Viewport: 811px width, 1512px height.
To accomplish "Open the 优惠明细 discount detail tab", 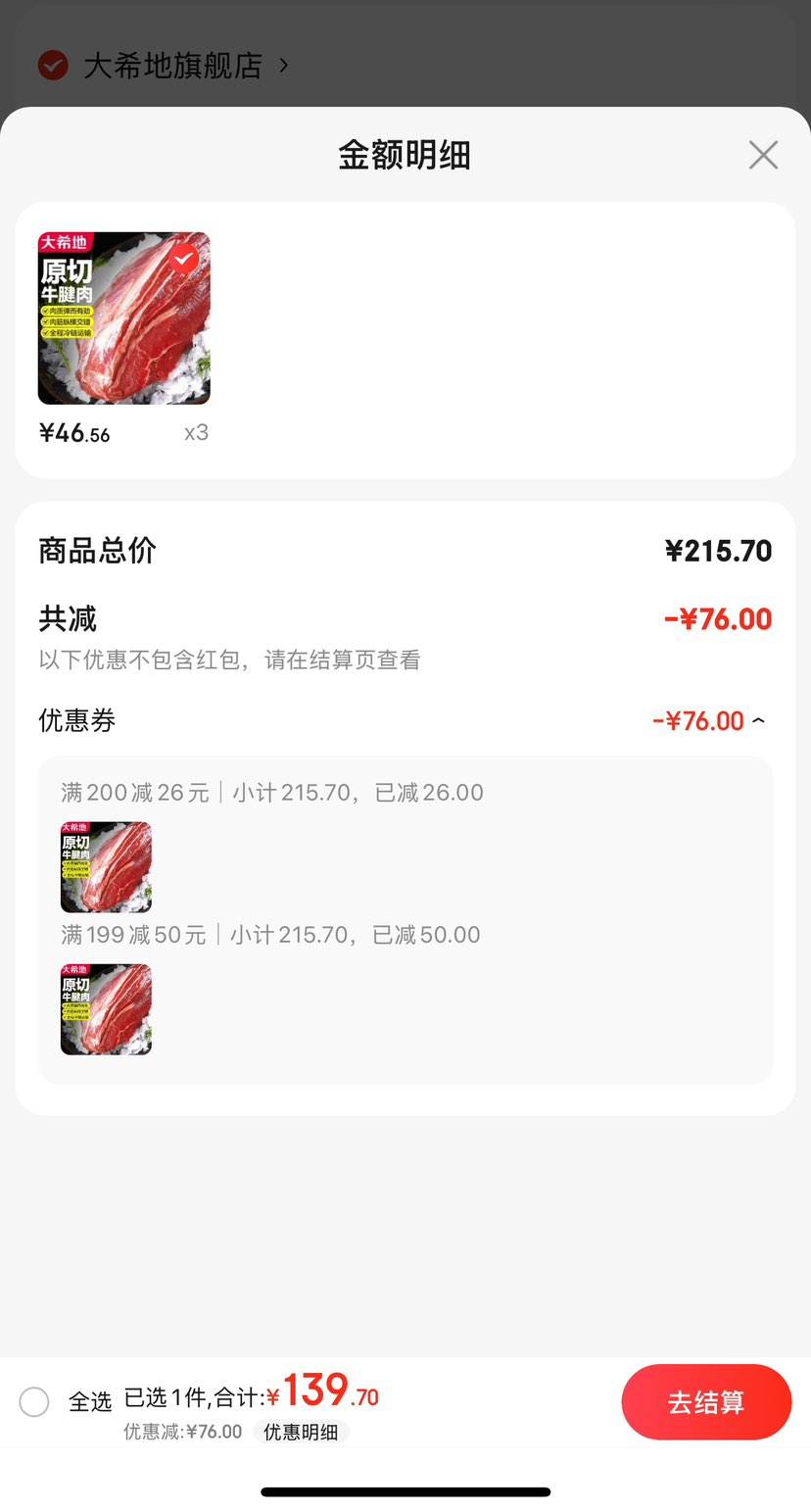I will [301, 1432].
